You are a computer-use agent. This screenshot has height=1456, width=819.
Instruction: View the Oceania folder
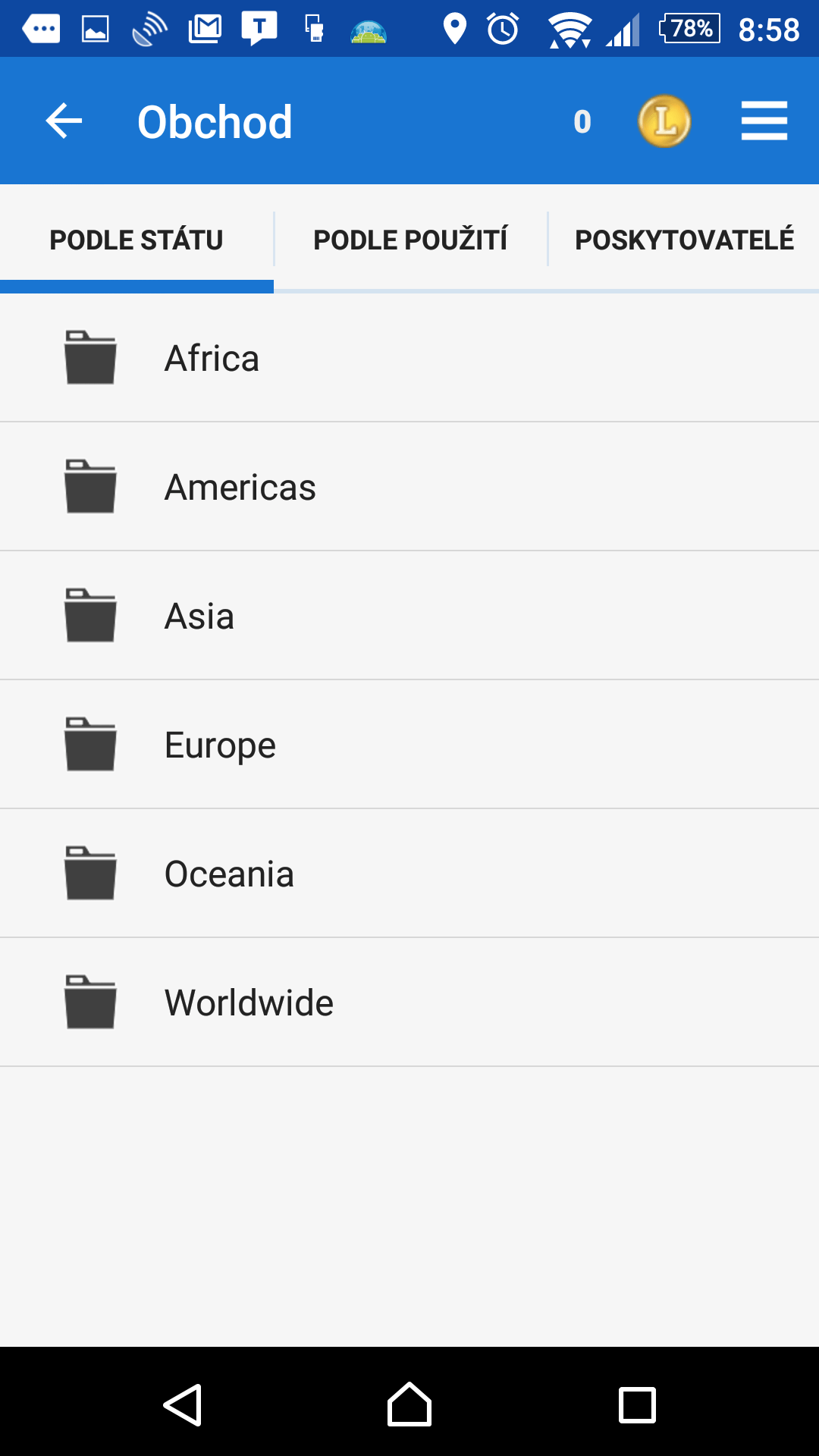pyautogui.click(x=409, y=874)
